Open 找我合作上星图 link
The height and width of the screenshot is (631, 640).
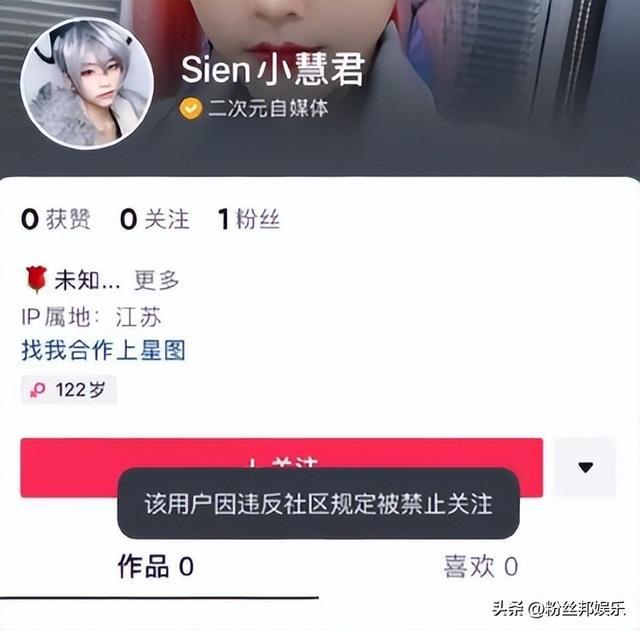click(x=103, y=350)
